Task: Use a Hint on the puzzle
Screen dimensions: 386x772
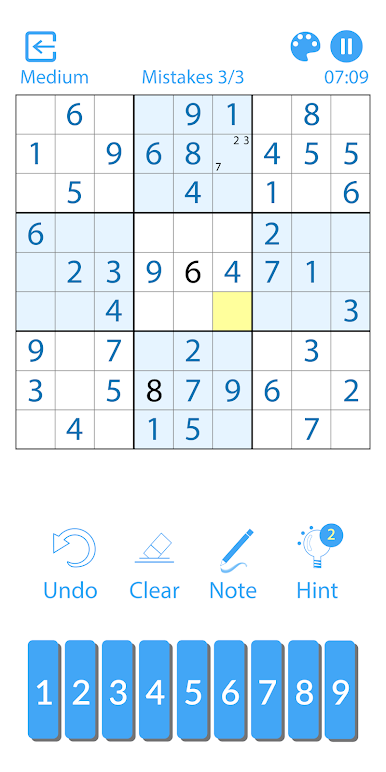Action: click(318, 564)
